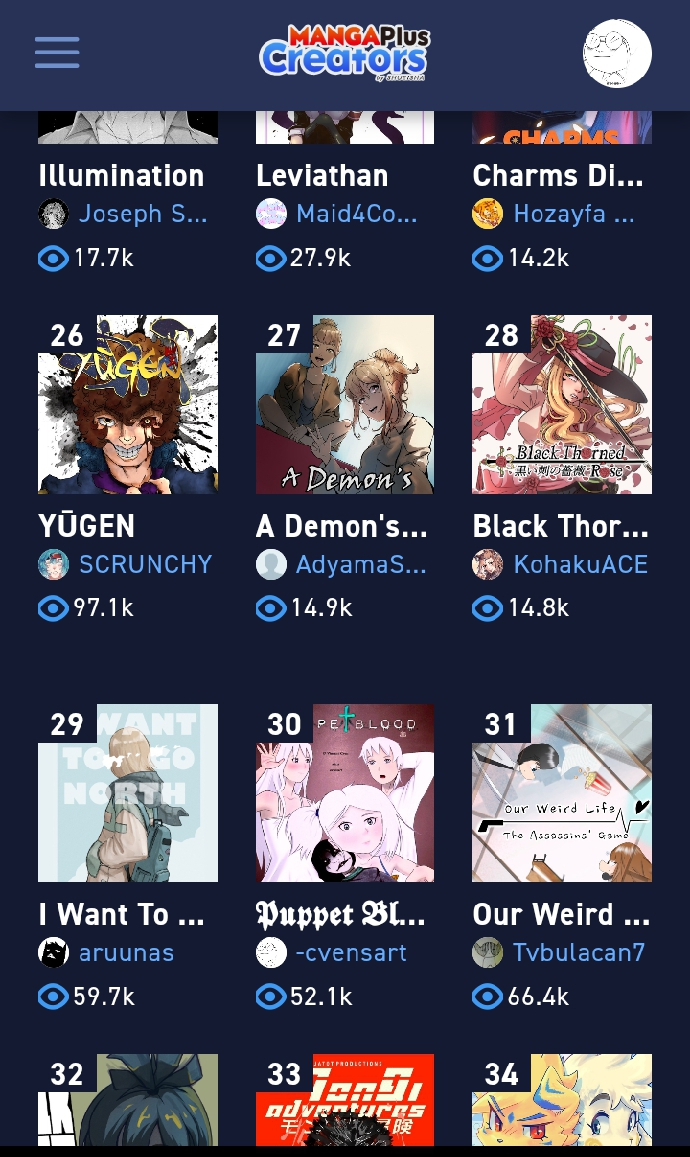The image size is (690, 1157).
Task: Open the hamburger menu
Action: click(x=57, y=53)
